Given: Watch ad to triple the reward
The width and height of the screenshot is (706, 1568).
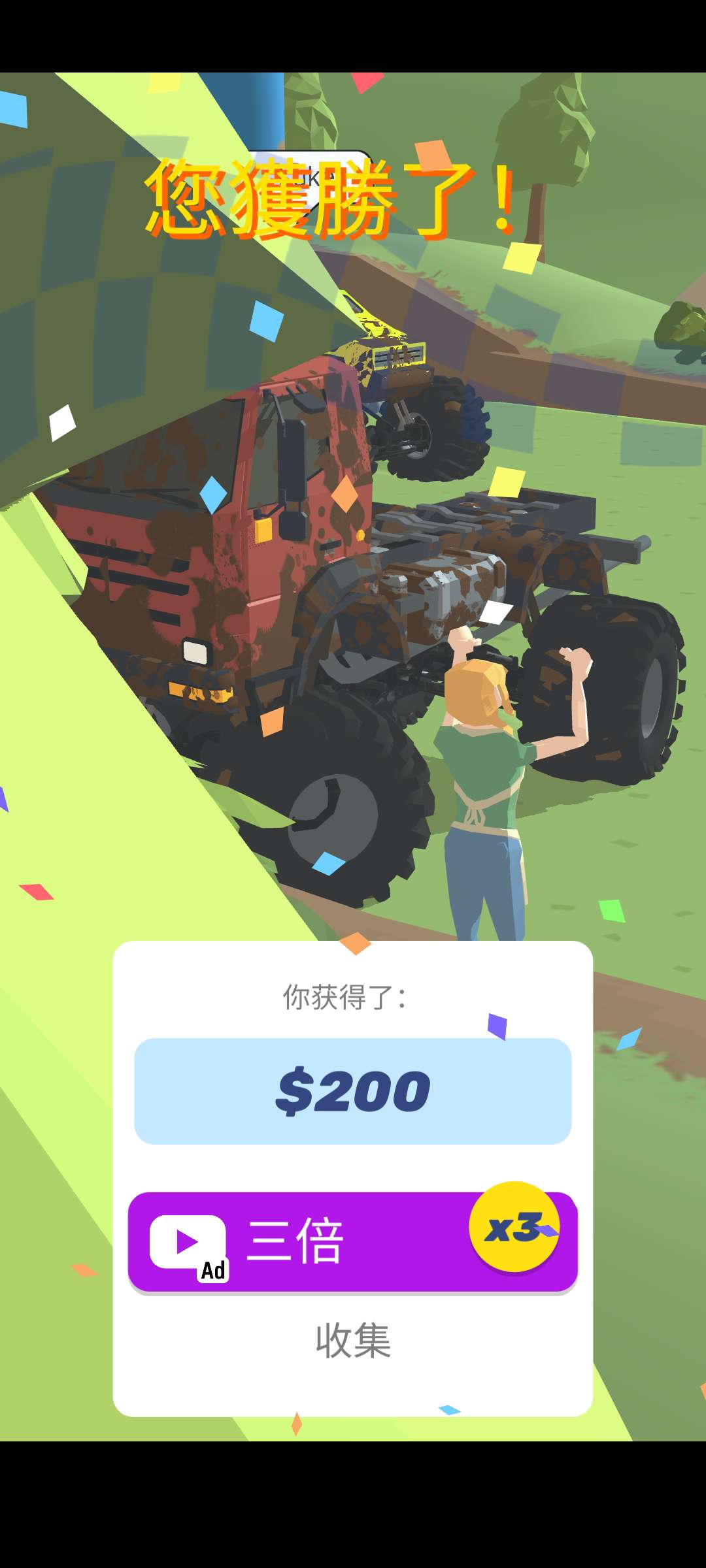Looking at the screenshot, I should pos(352,1241).
